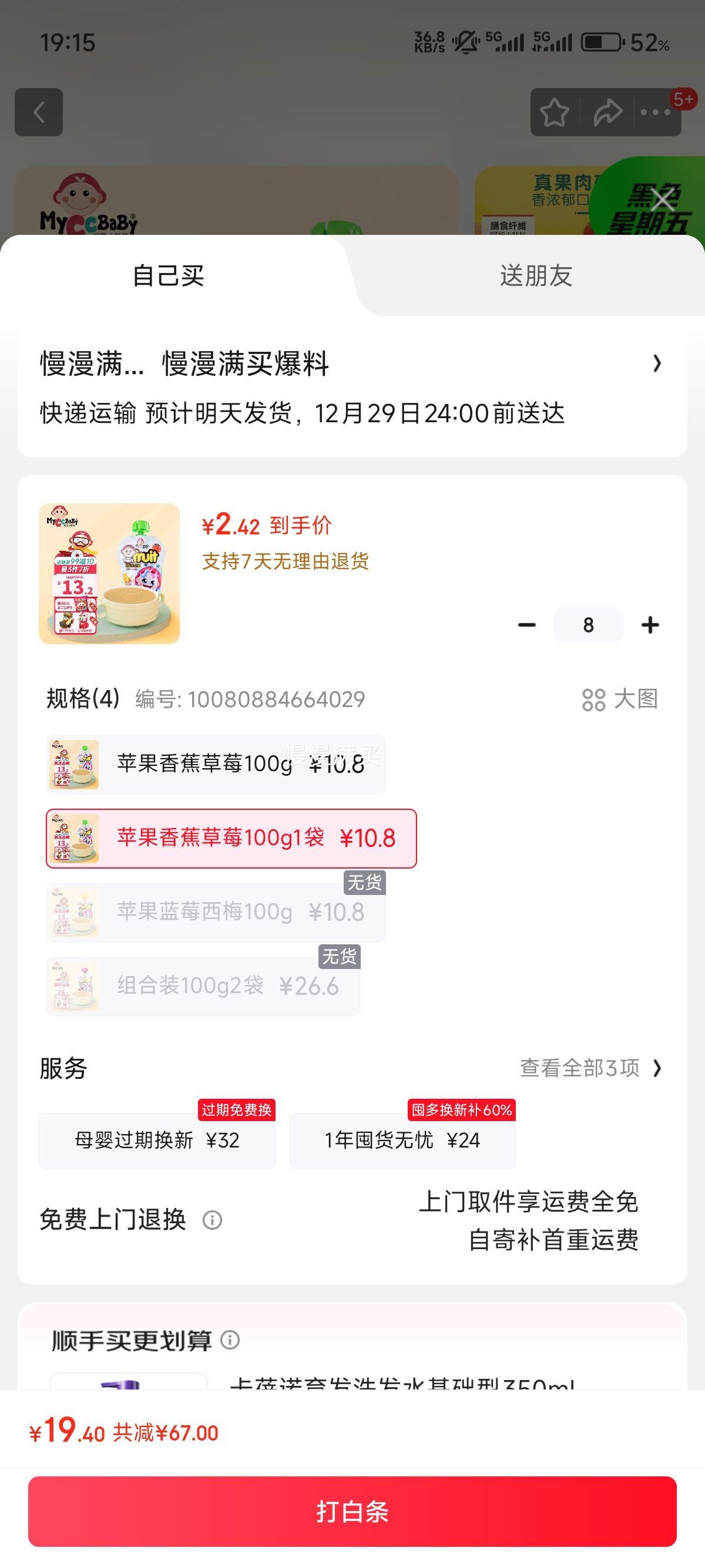Image resolution: width=705 pixels, height=1568 pixels.
Task: Select the 1年囤货无忧 ¥24 service
Action: point(403,1140)
